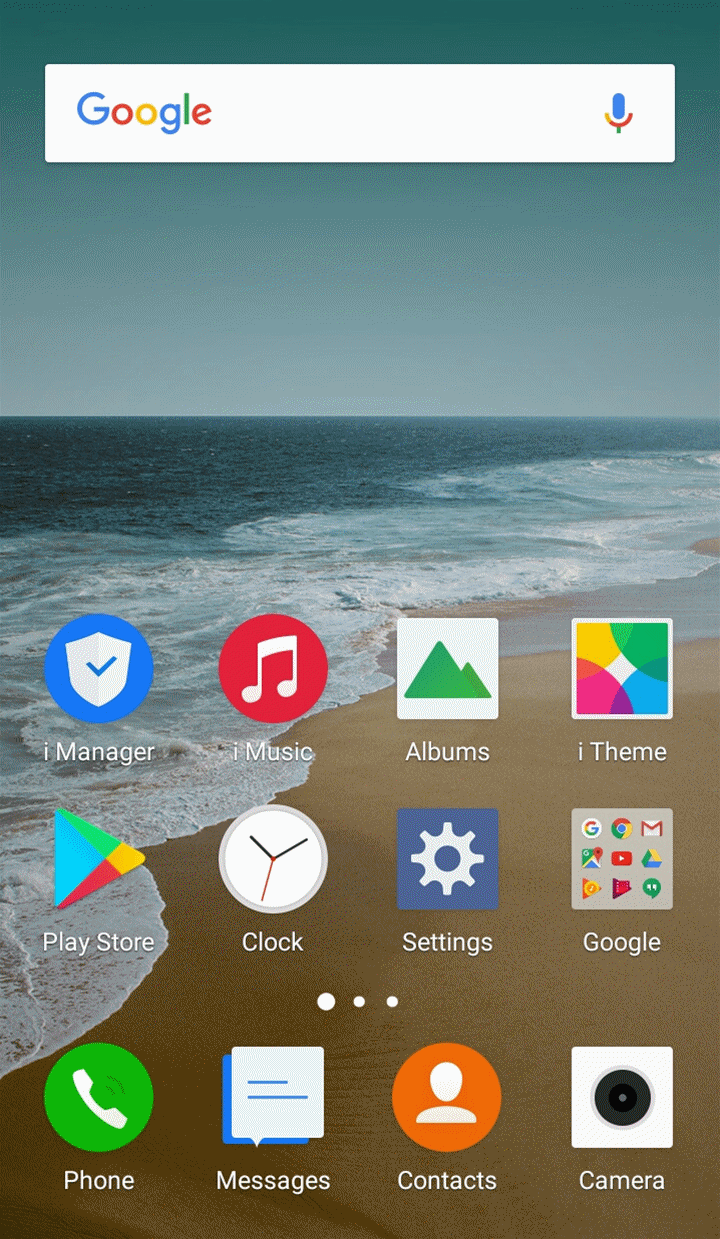Open the Albums gallery app
This screenshot has width=720, height=1239.
coord(447,668)
